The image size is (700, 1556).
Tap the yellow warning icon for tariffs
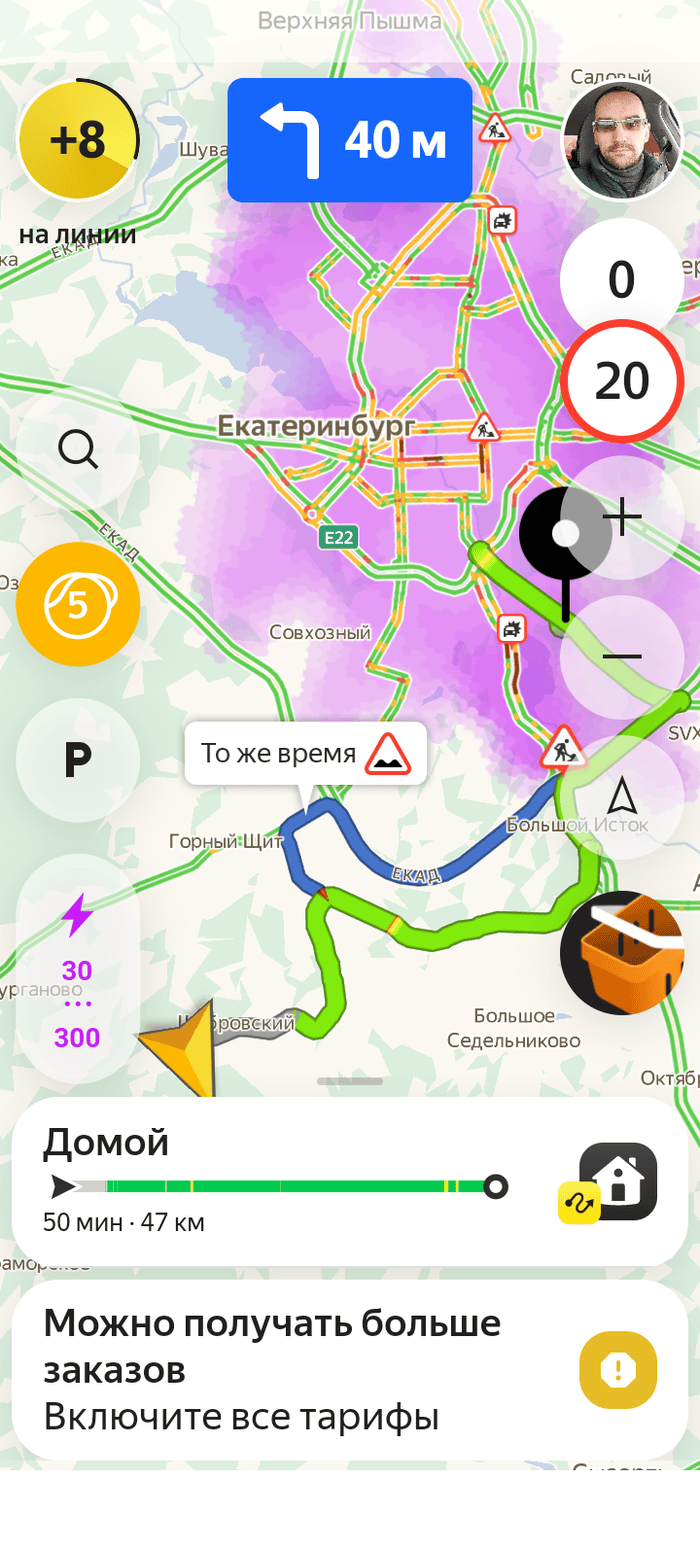618,1370
